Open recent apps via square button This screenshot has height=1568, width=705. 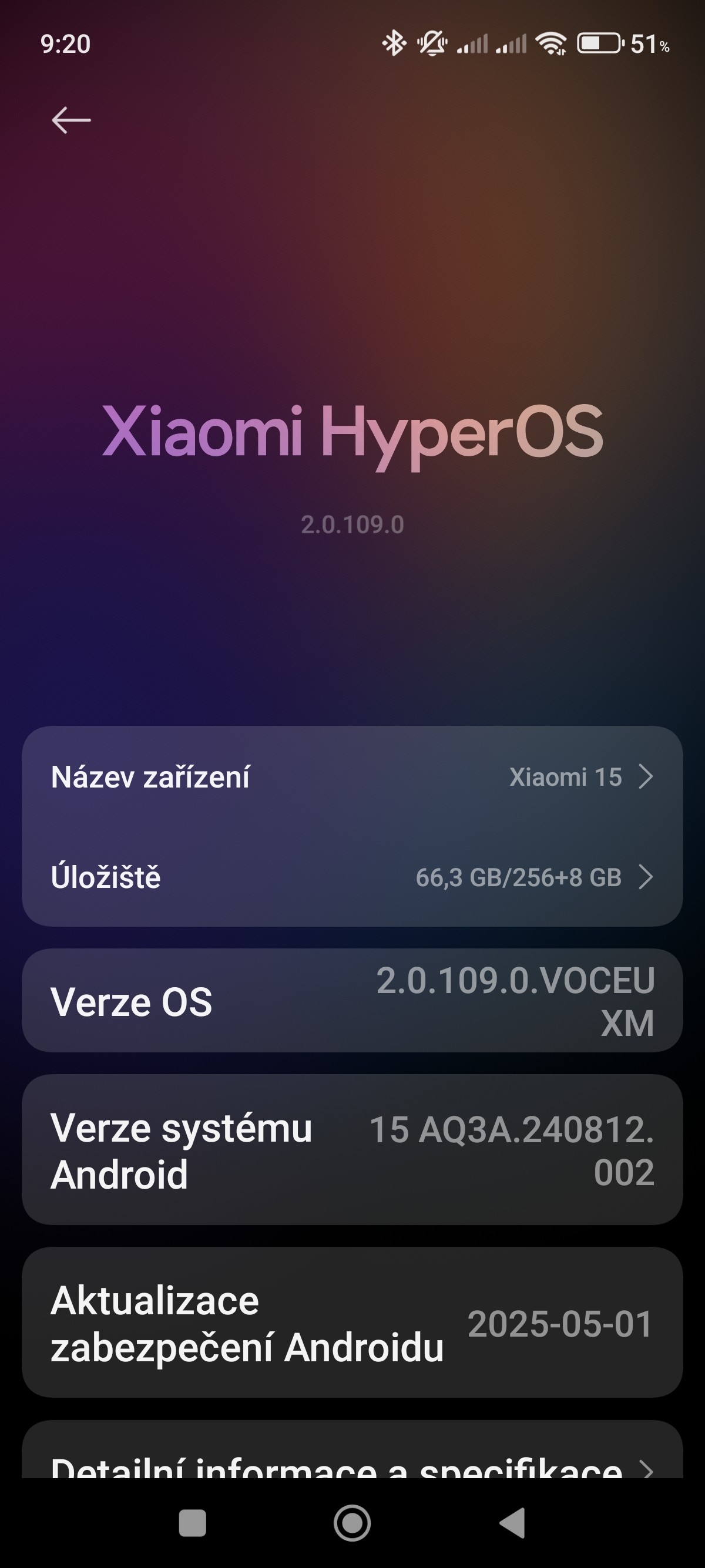tap(192, 1523)
